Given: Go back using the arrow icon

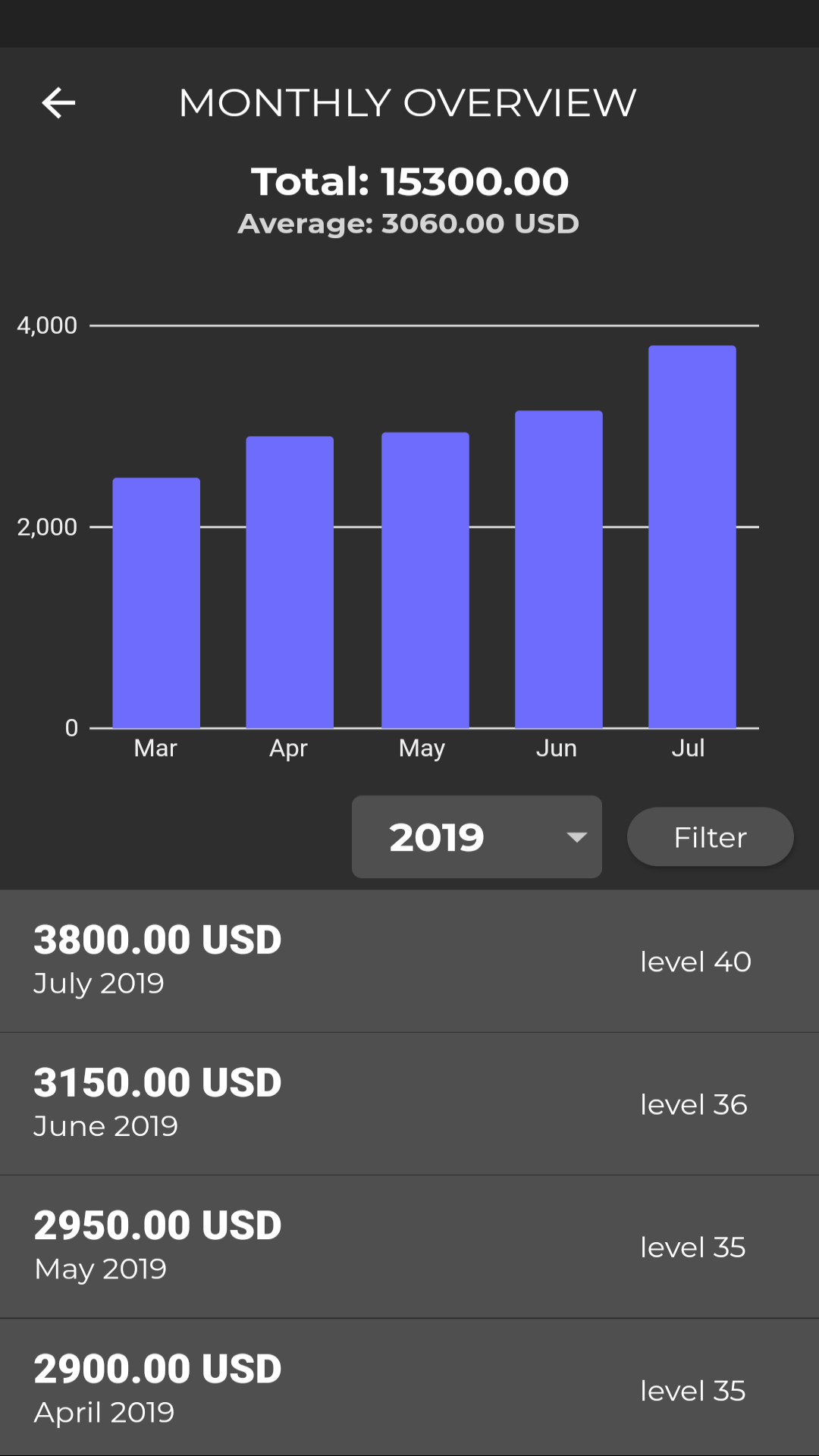Looking at the screenshot, I should click(58, 103).
